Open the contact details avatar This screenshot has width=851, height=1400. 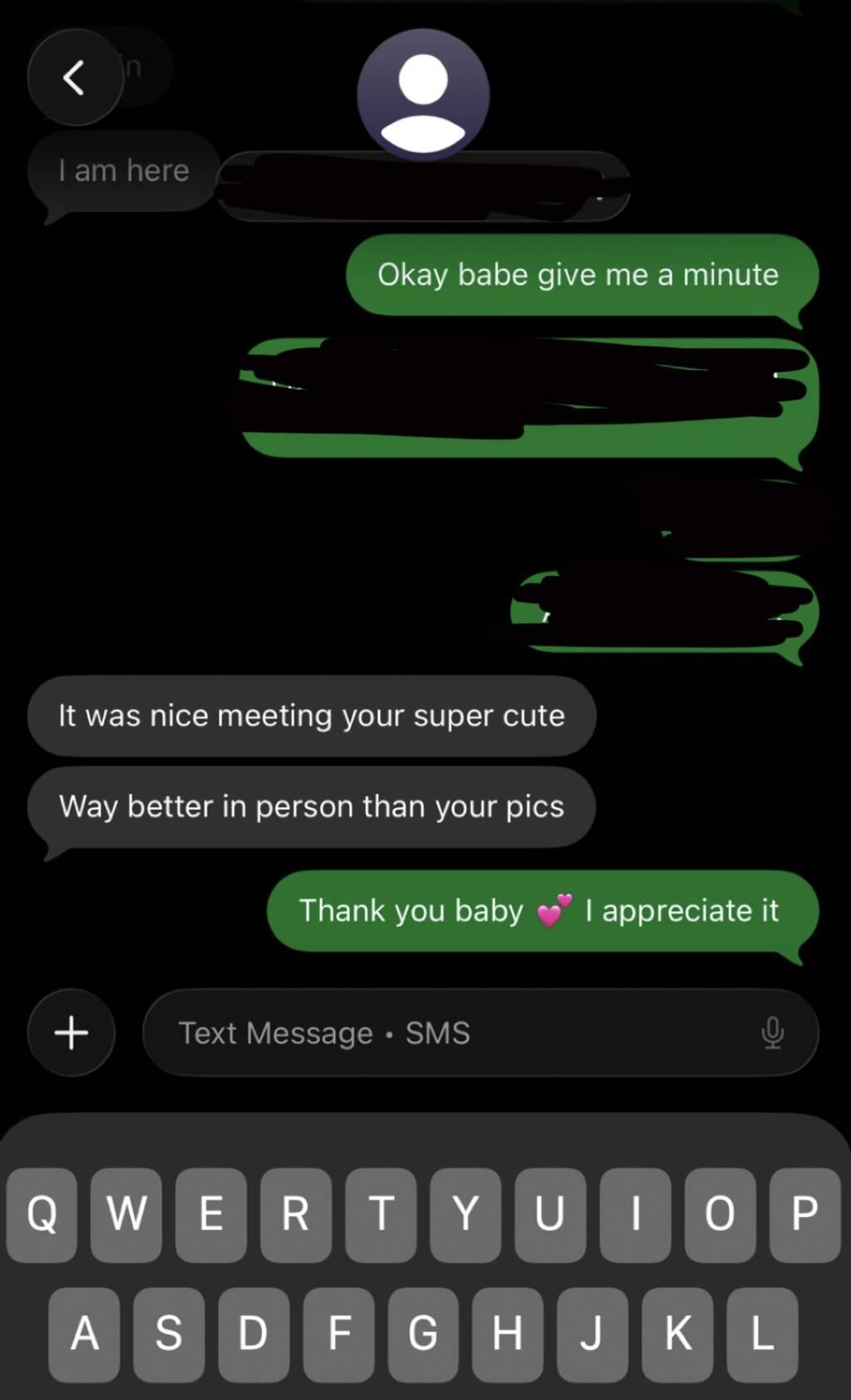click(423, 95)
